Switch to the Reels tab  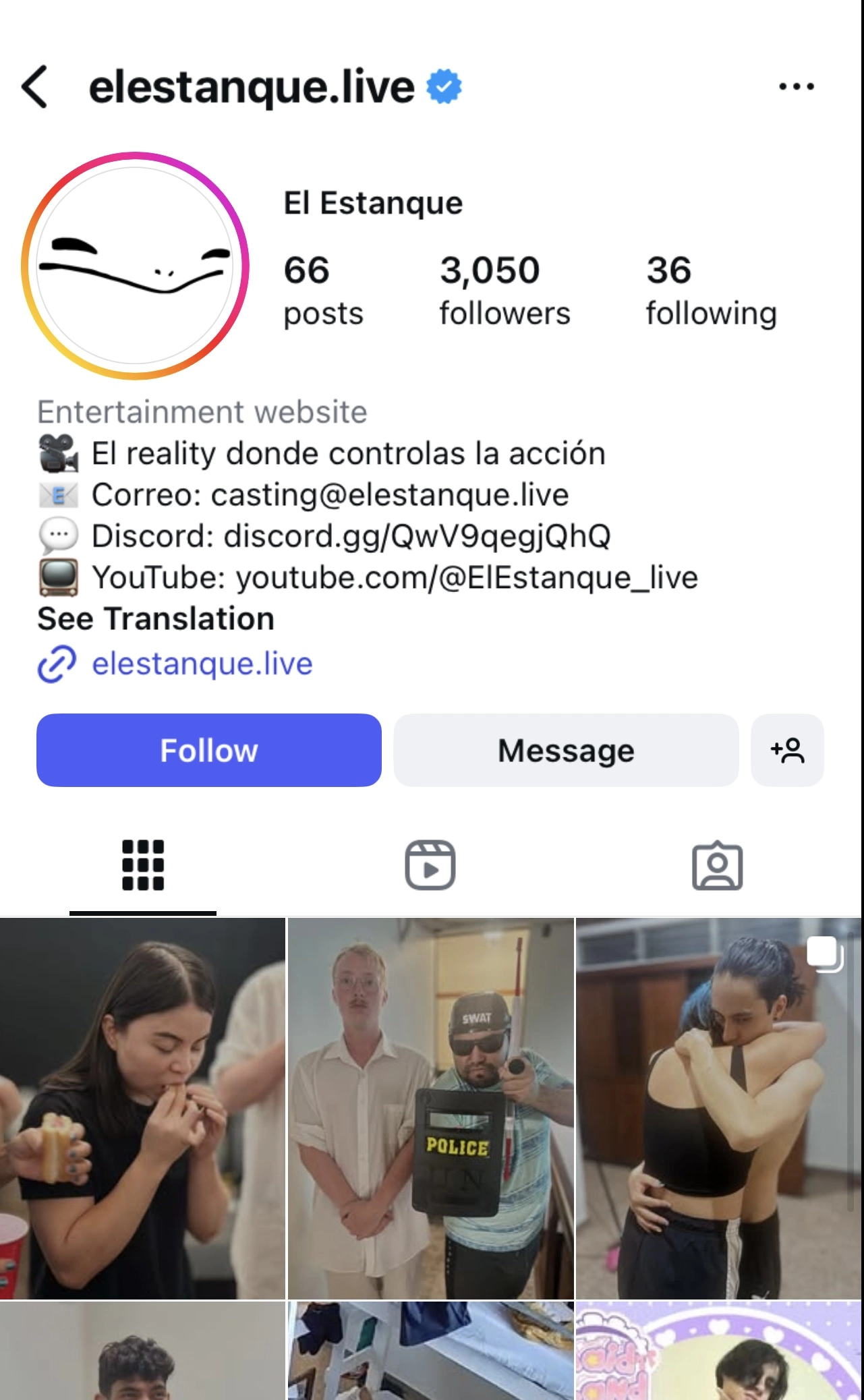click(x=430, y=865)
